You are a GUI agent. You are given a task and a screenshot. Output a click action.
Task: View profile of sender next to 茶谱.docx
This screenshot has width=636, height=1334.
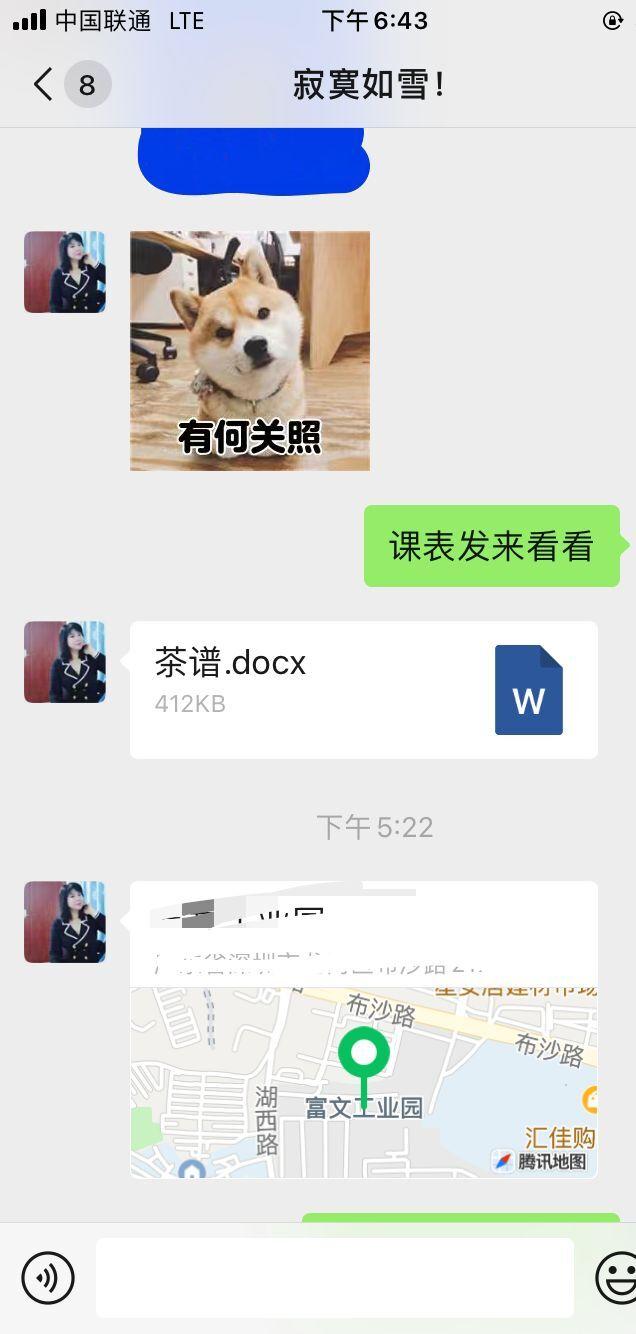(x=65, y=662)
